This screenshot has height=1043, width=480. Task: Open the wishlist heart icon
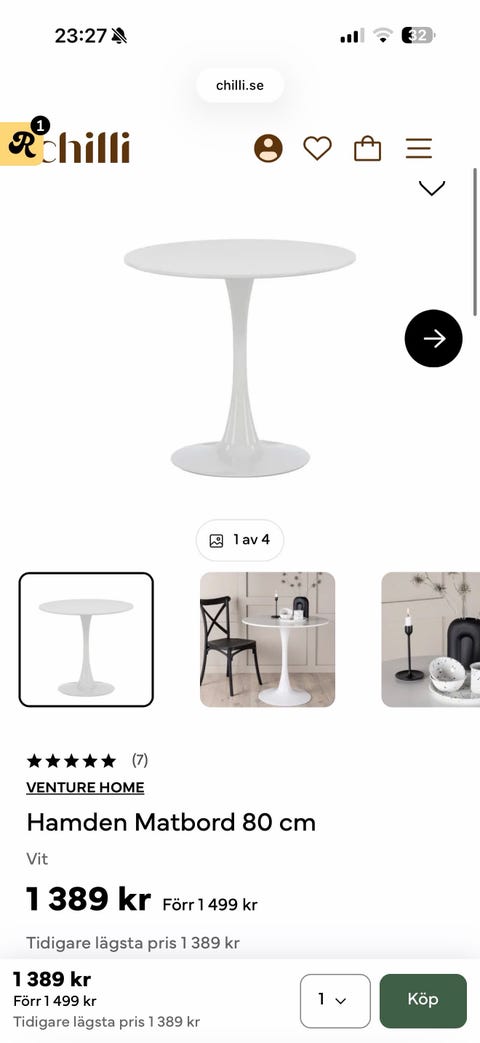tap(317, 148)
